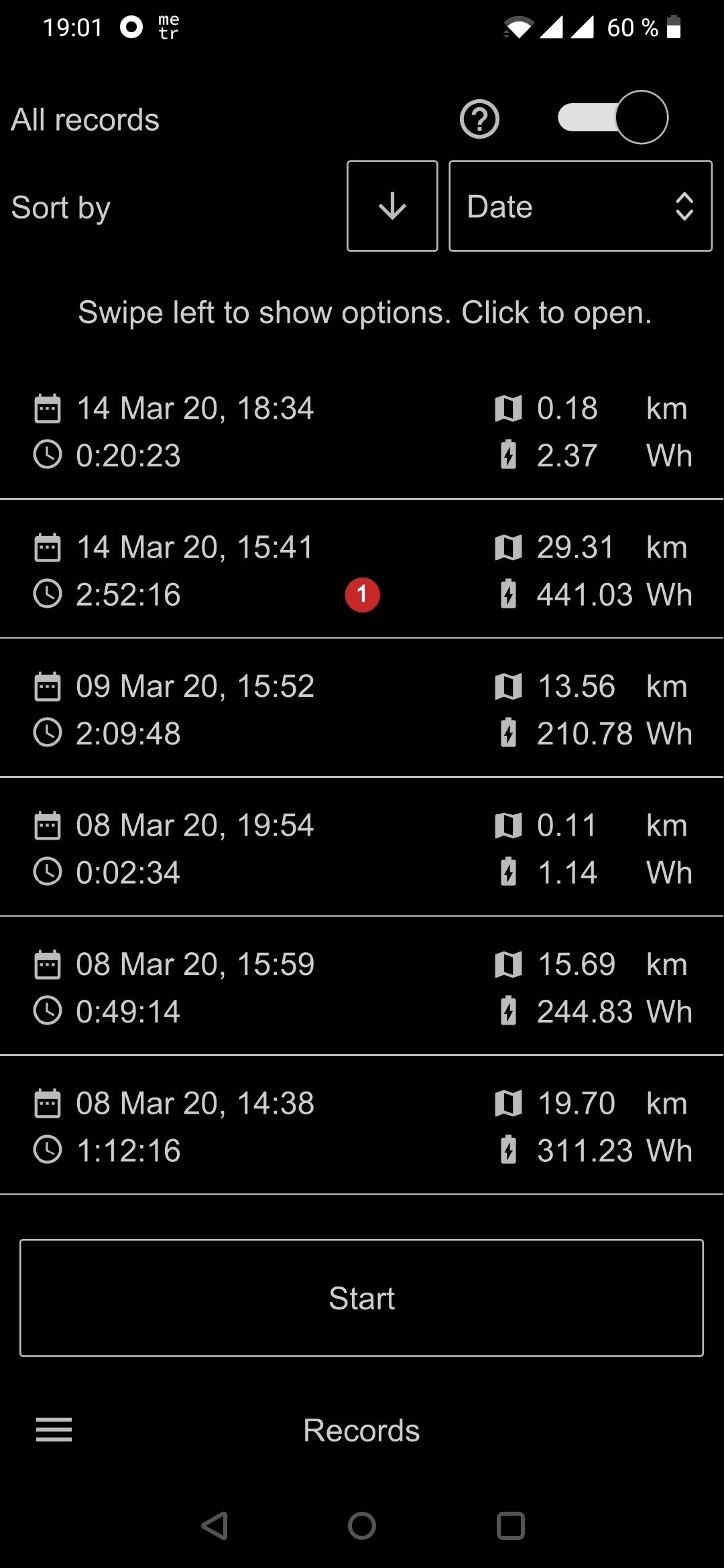Open record from 08 Mar 20, 15:59
This screenshot has height=1568, width=724.
362,986
